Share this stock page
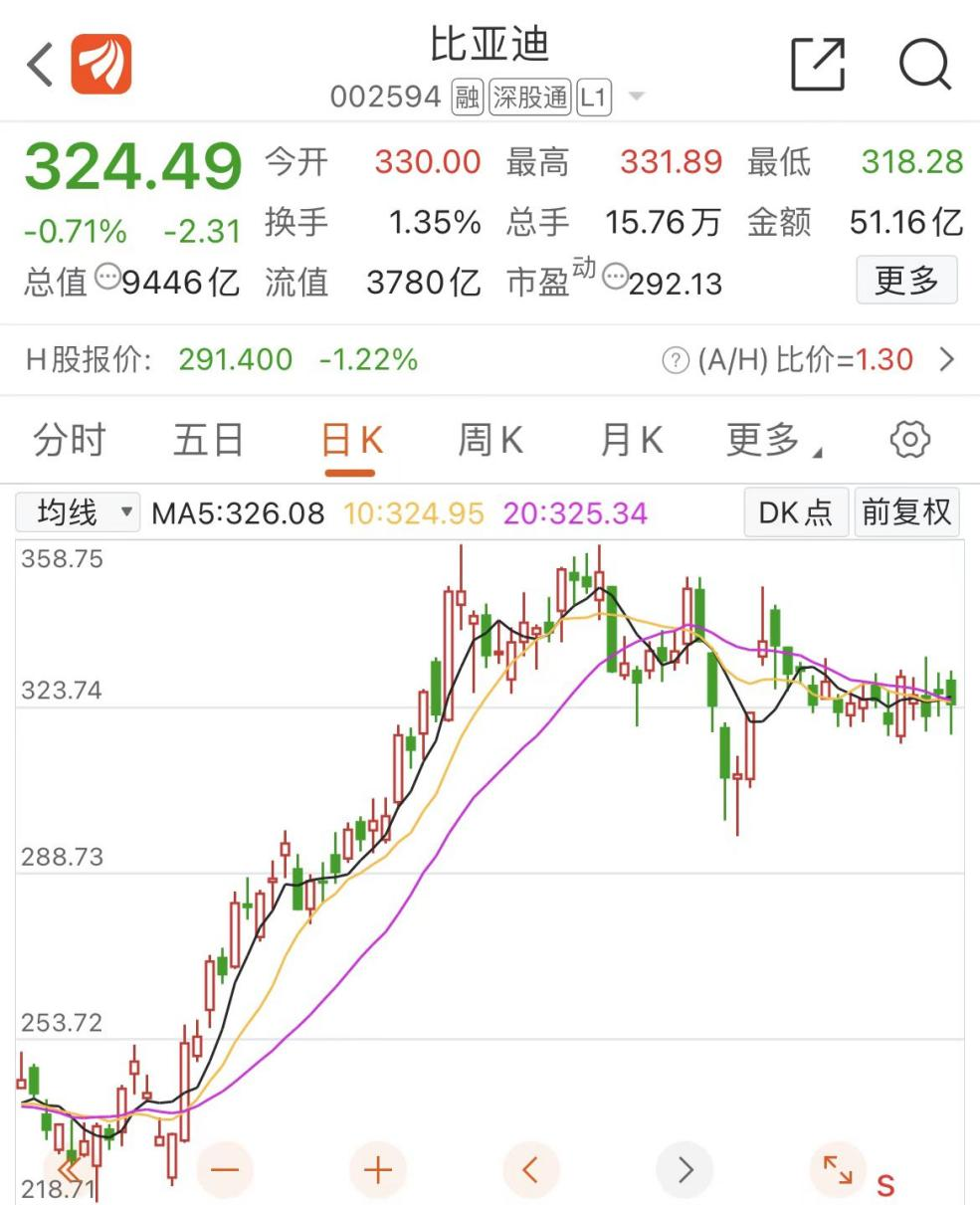The height and width of the screenshot is (1206, 980). click(x=818, y=66)
